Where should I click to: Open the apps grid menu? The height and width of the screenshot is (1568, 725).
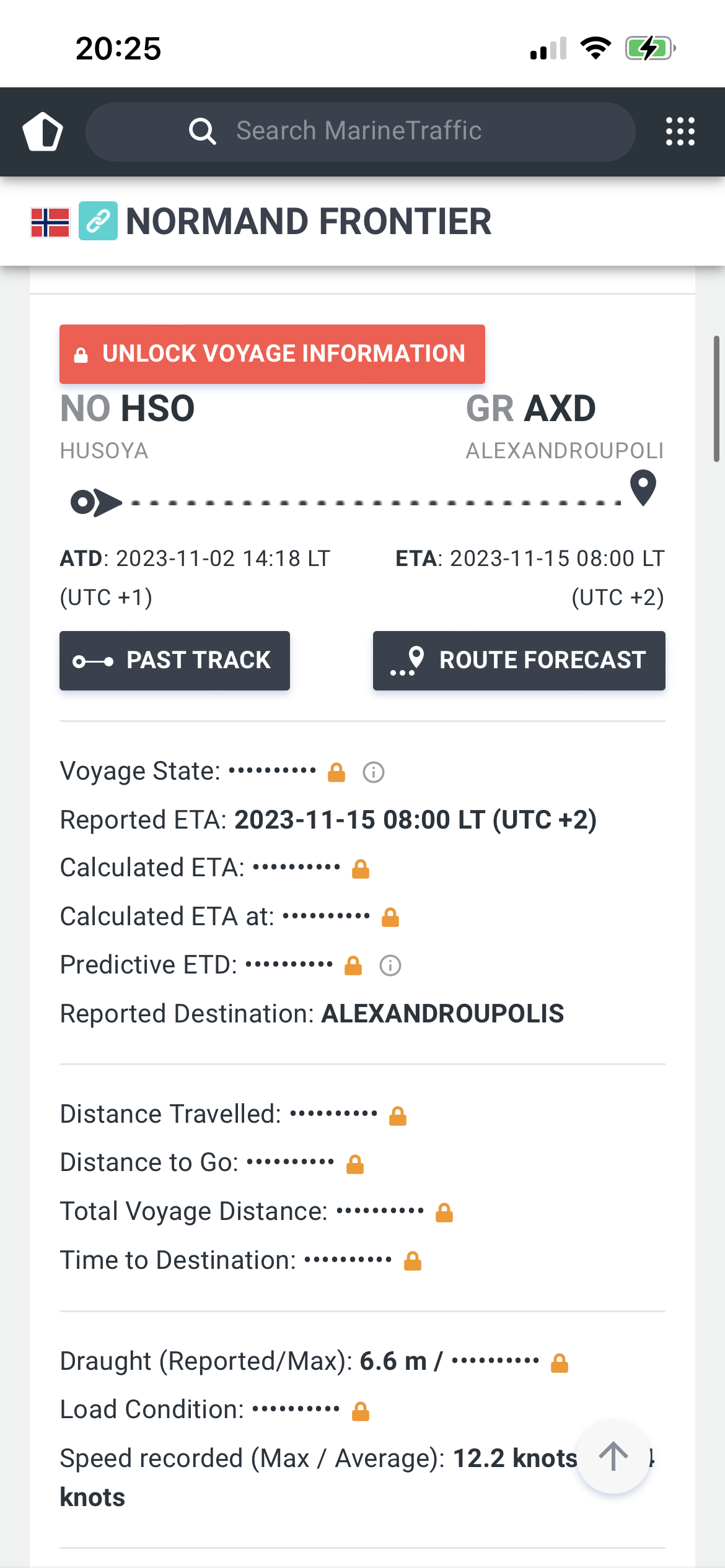(680, 131)
